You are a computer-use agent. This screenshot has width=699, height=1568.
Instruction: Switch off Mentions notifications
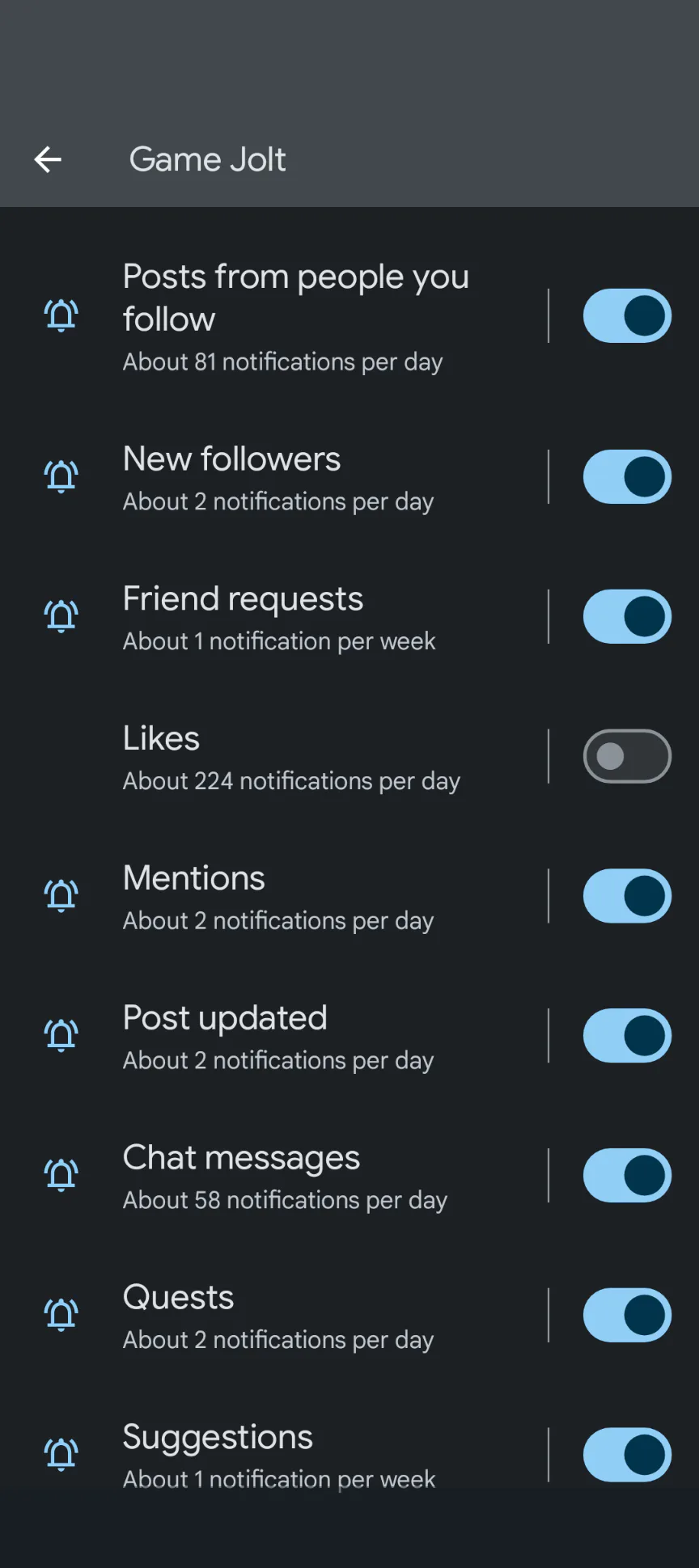(627, 896)
